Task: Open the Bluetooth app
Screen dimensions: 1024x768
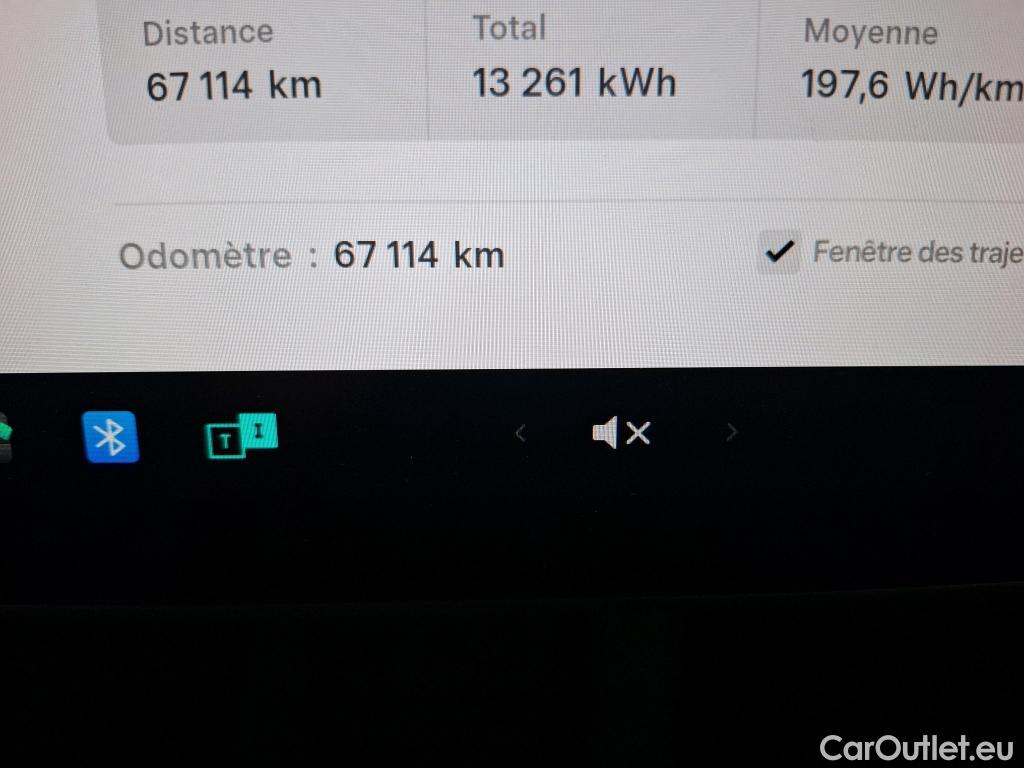Action: tap(111, 435)
